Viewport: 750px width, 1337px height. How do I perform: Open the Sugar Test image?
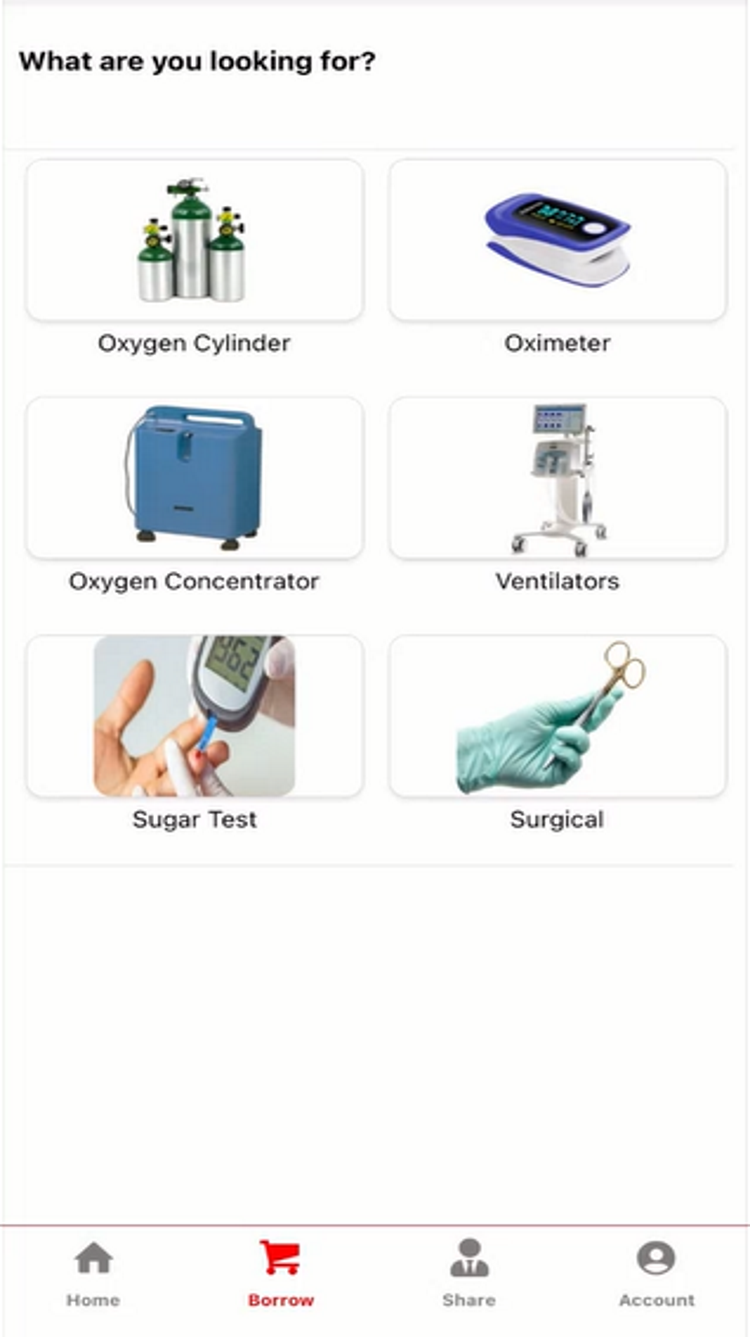pyautogui.click(x=195, y=712)
